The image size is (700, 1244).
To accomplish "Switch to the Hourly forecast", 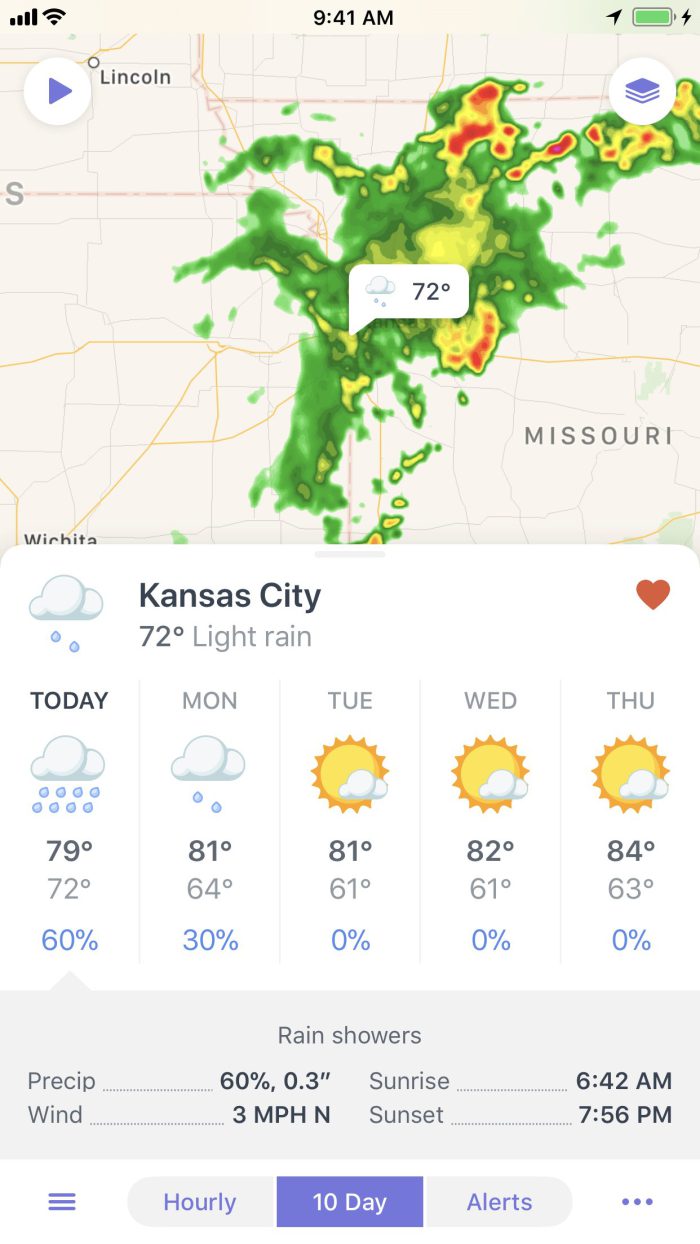I will [x=200, y=1202].
